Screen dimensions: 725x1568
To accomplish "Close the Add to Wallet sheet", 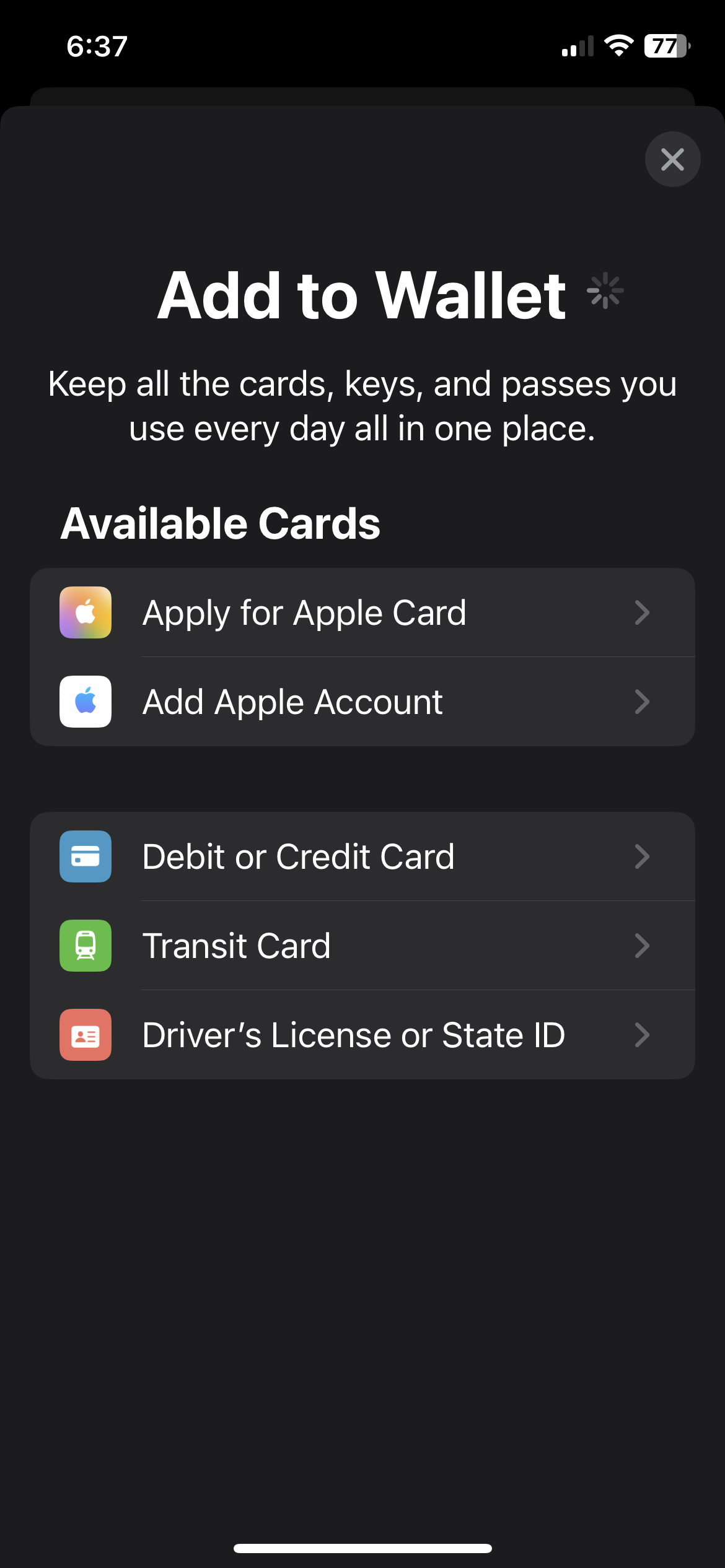I will [672, 159].
